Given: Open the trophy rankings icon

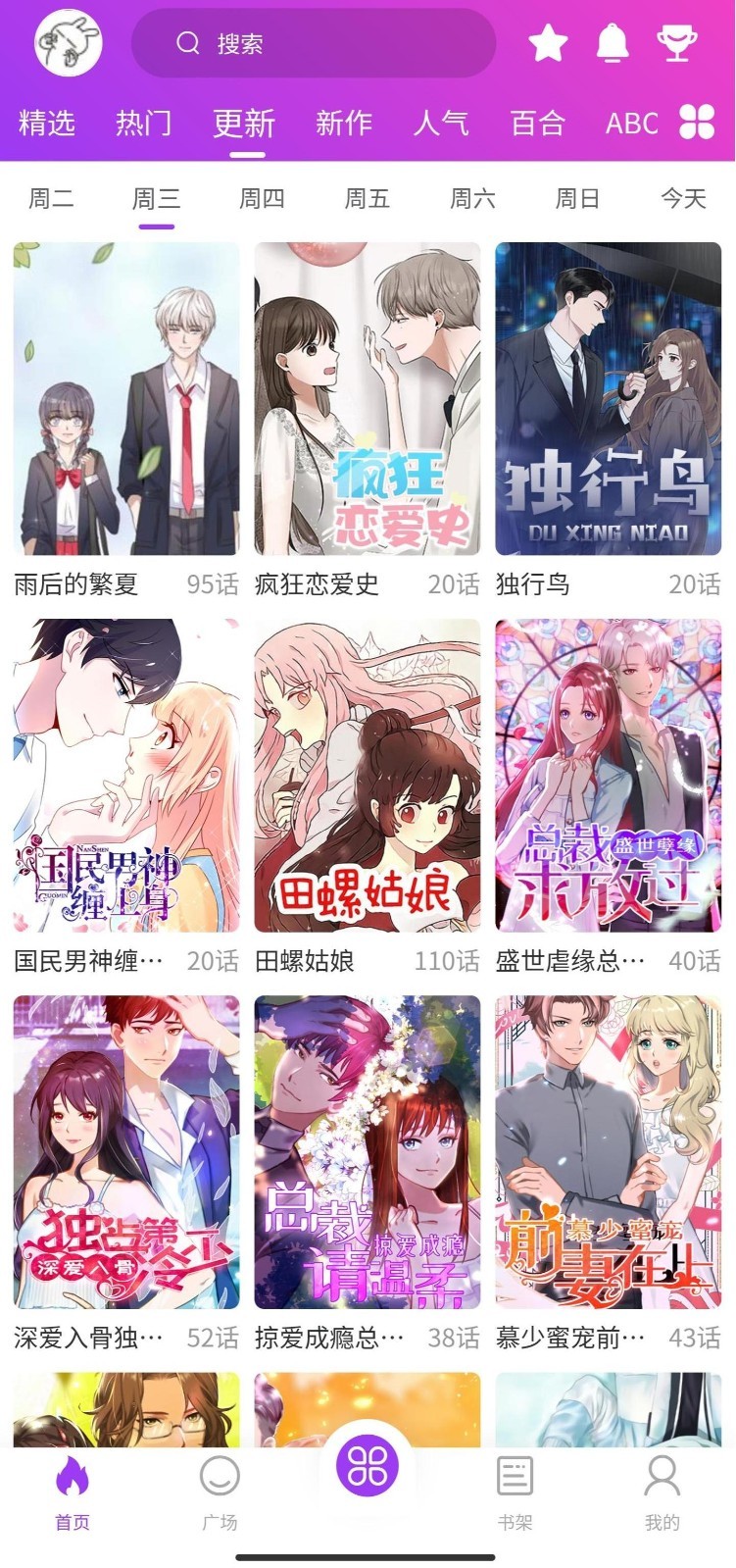Looking at the screenshot, I should click(676, 43).
